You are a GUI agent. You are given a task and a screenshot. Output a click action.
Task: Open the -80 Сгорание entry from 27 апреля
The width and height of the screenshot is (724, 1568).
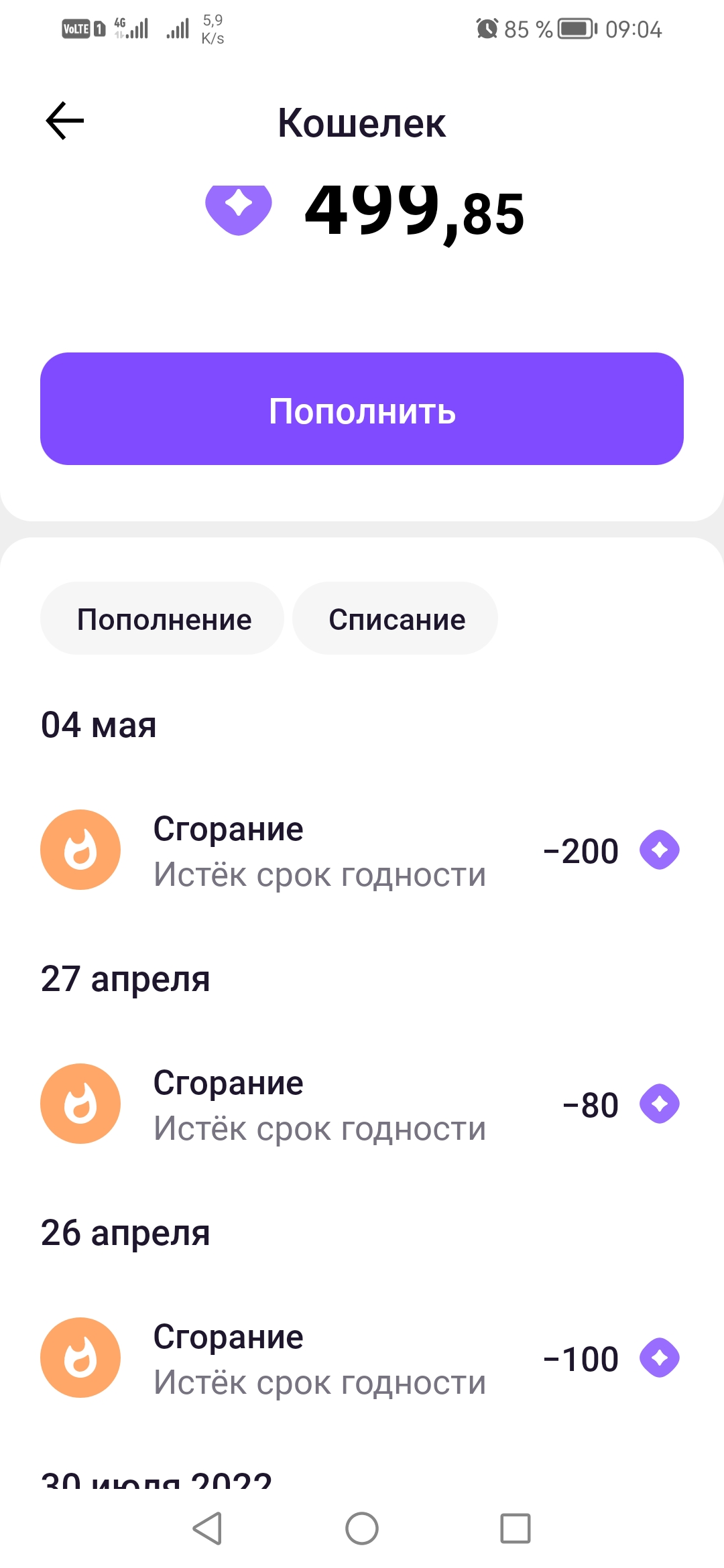pos(362,1104)
